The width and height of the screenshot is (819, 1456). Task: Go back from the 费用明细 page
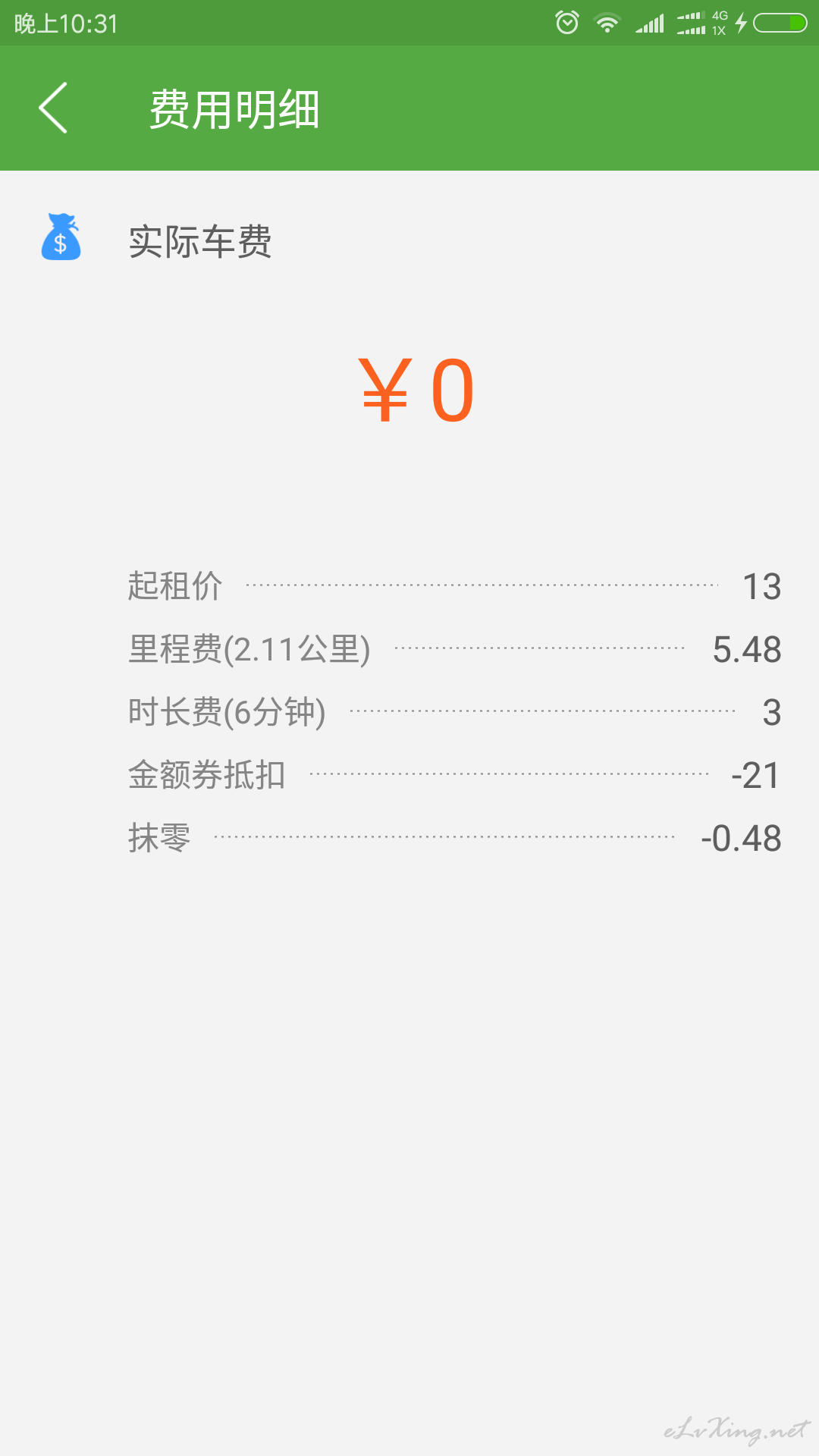coord(53,108)
